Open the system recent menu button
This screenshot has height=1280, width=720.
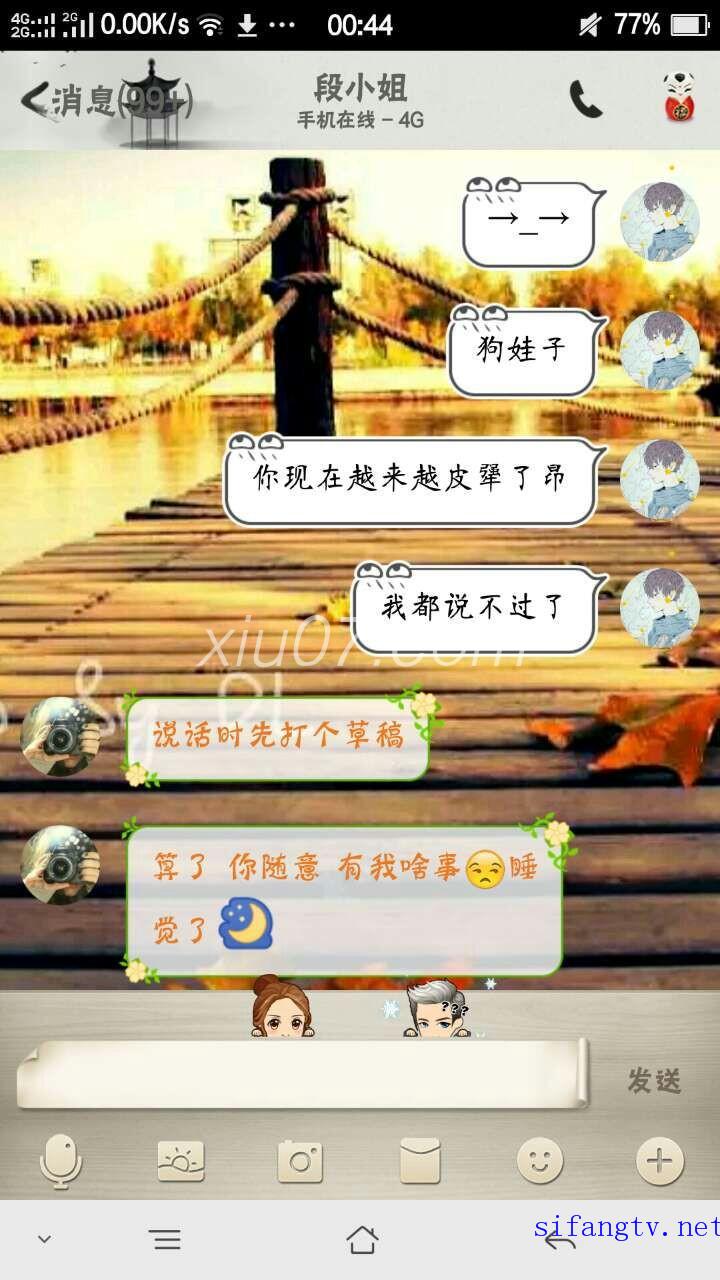[166, 1240]
